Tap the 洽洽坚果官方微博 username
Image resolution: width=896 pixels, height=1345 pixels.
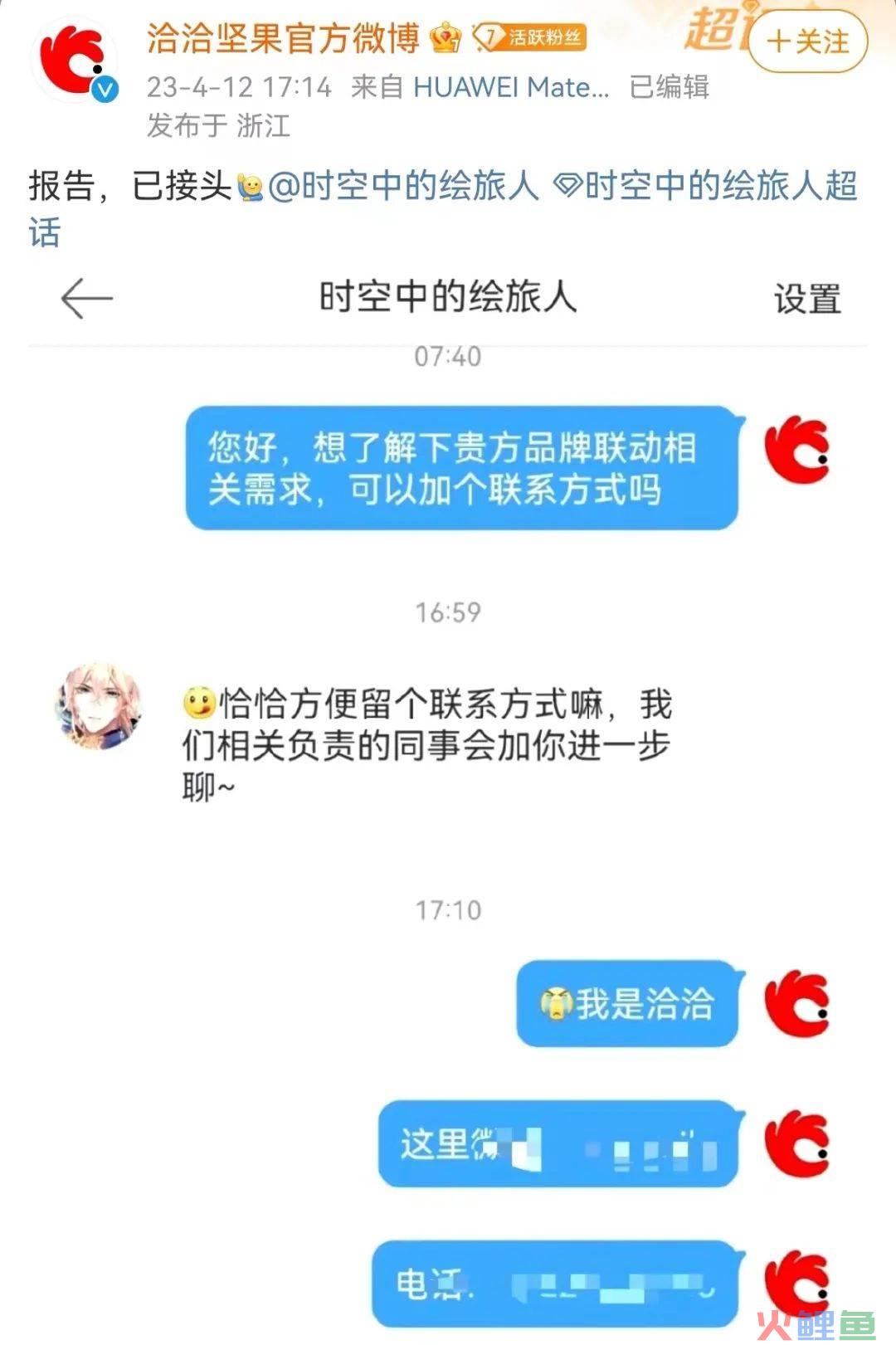point(283,38)
